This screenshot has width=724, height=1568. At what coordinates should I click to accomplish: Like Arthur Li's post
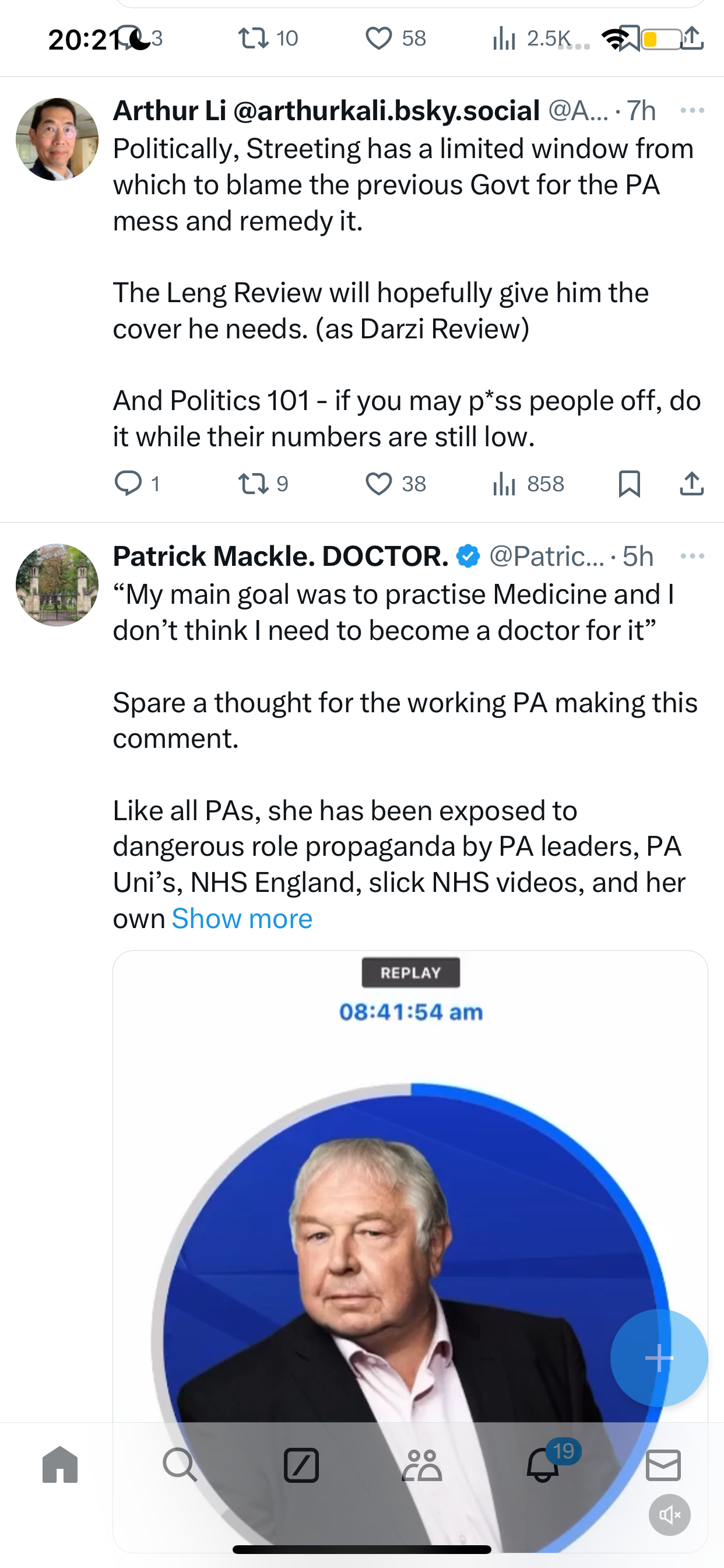tap(395, 484)
